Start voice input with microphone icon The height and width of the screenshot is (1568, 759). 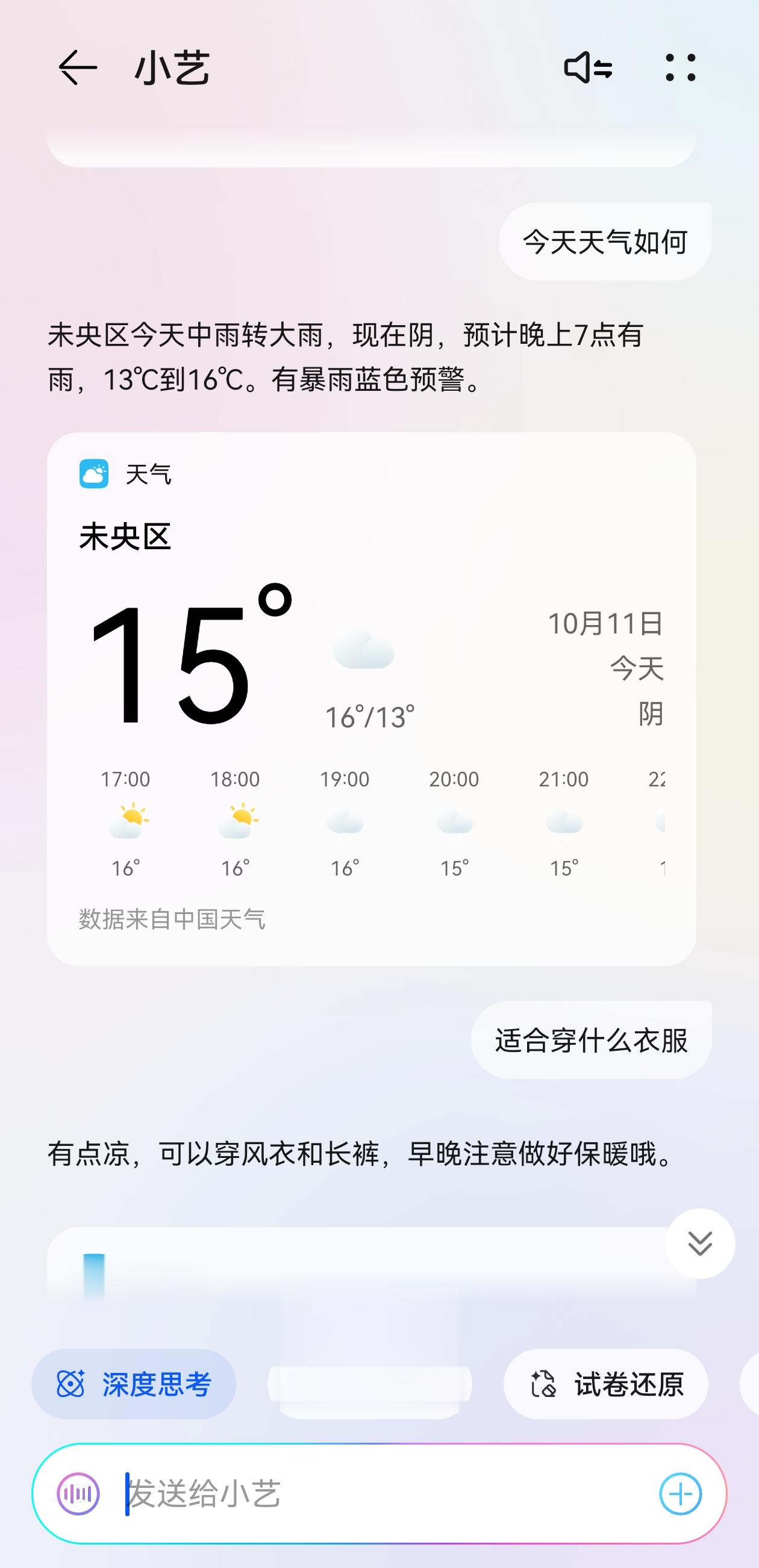click(x=78, y=1494)
